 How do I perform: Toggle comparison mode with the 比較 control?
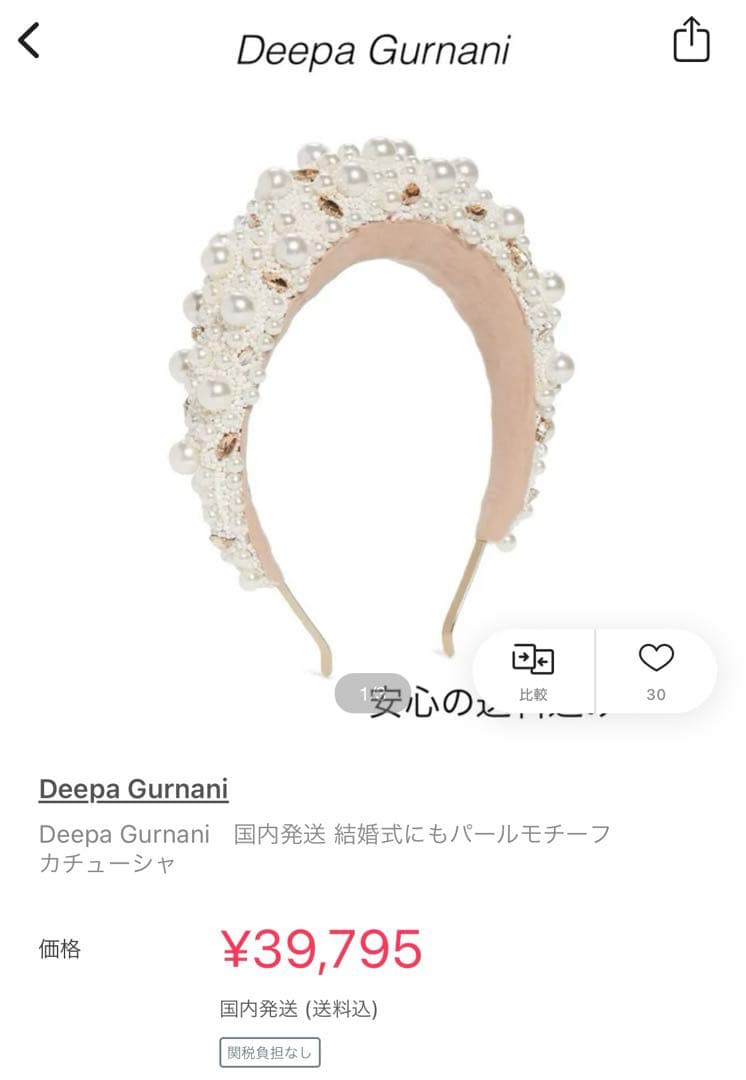[533, 672]
